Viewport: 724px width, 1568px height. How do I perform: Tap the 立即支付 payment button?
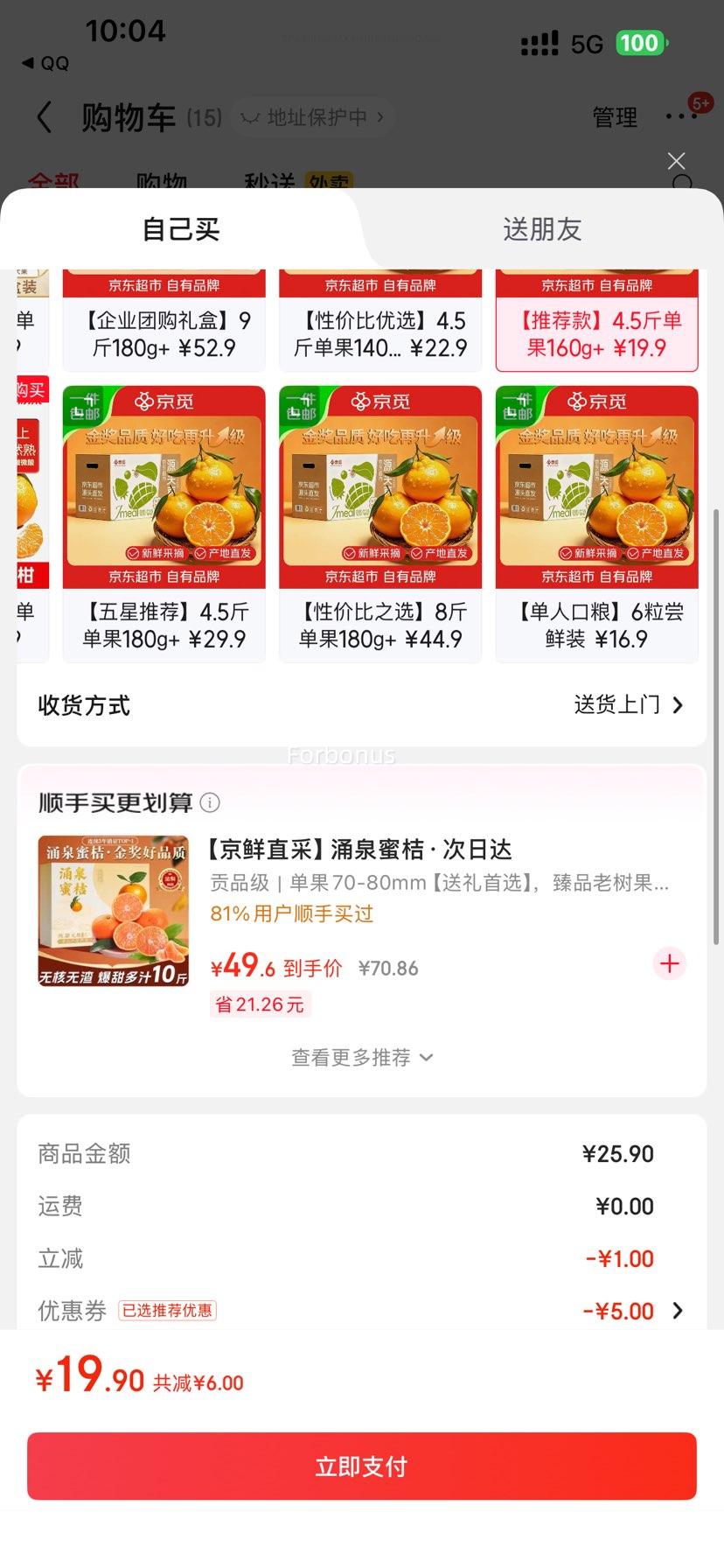click(361, 1466)
